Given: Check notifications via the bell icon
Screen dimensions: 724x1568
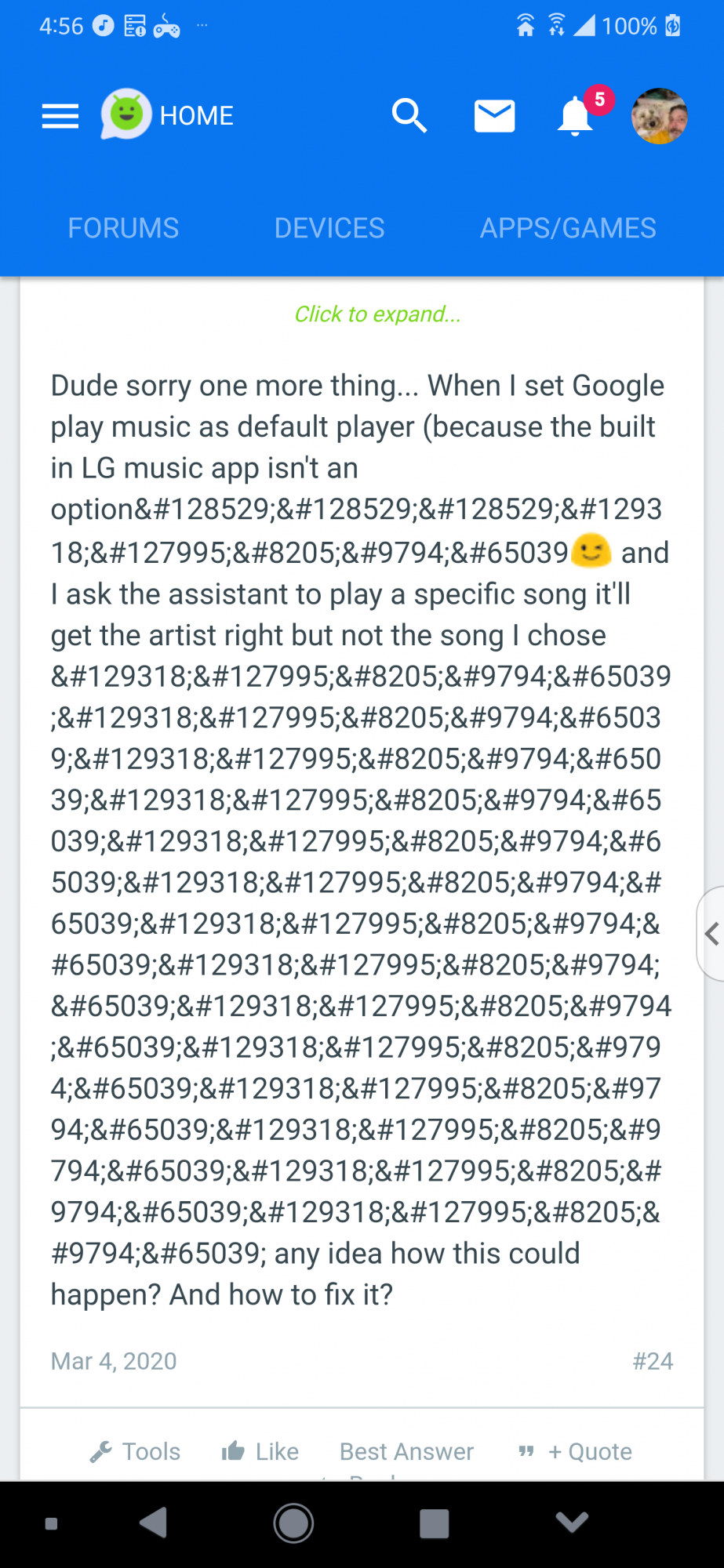Looking at the screenshot, I should point(573,118).
